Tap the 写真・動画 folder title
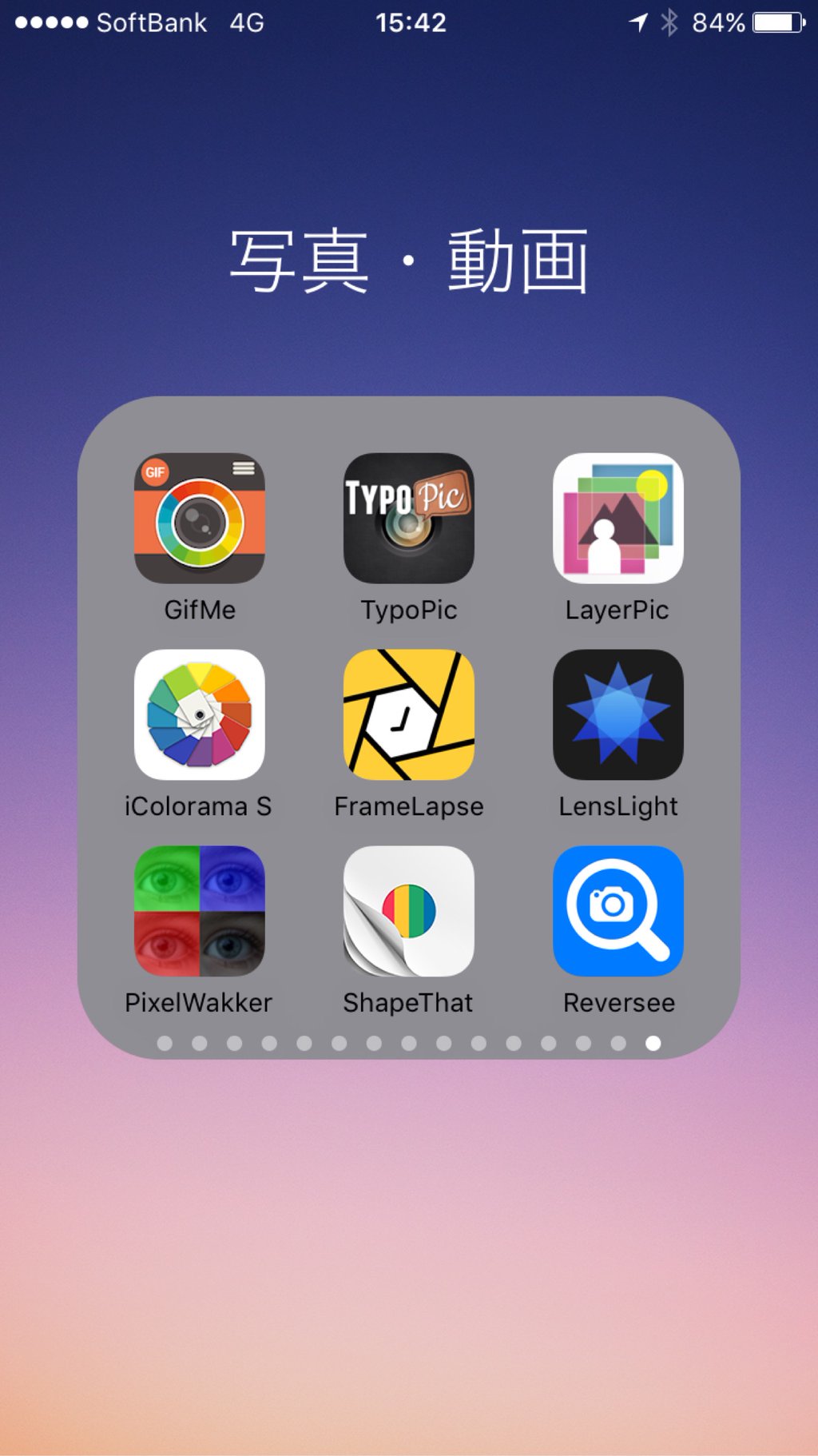The height and width of the screenshot is (1456, 818). coord(409,261)
